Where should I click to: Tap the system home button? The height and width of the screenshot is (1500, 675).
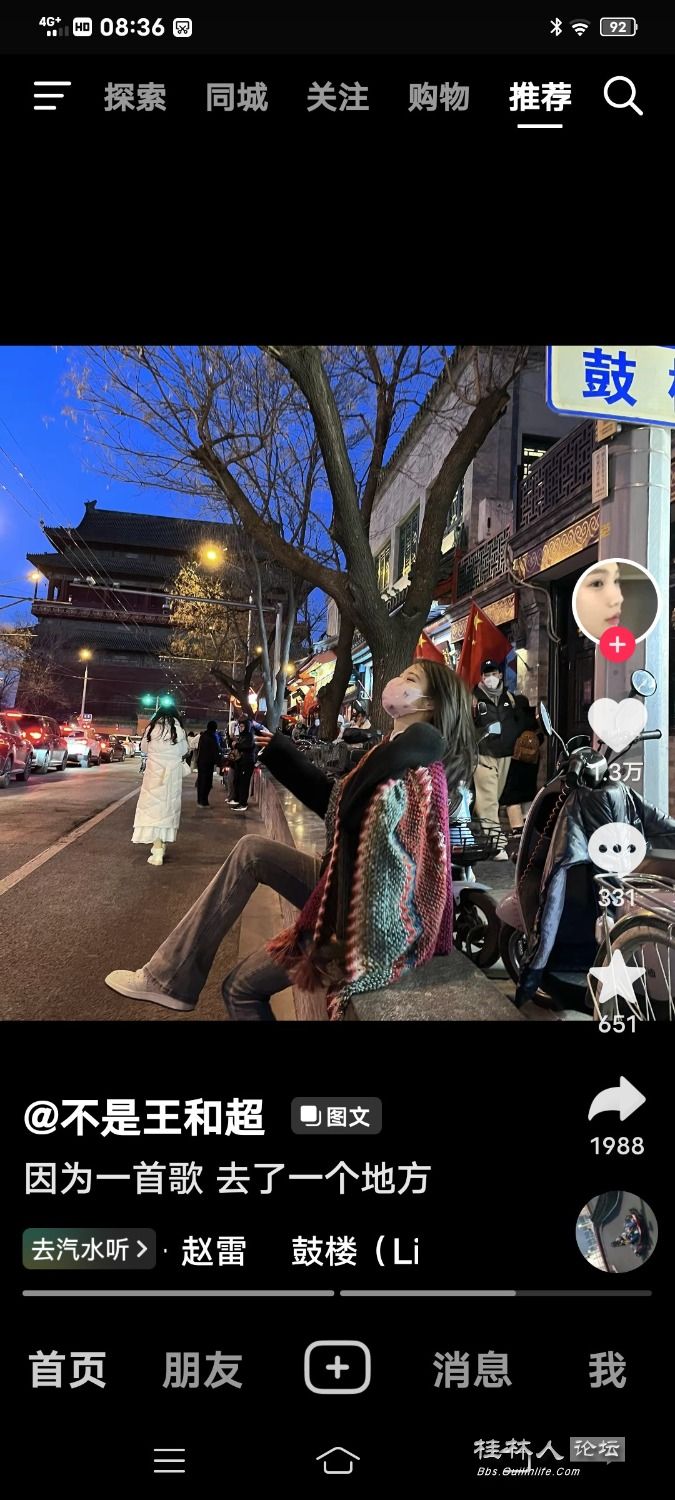click(x=337, y=1461)
